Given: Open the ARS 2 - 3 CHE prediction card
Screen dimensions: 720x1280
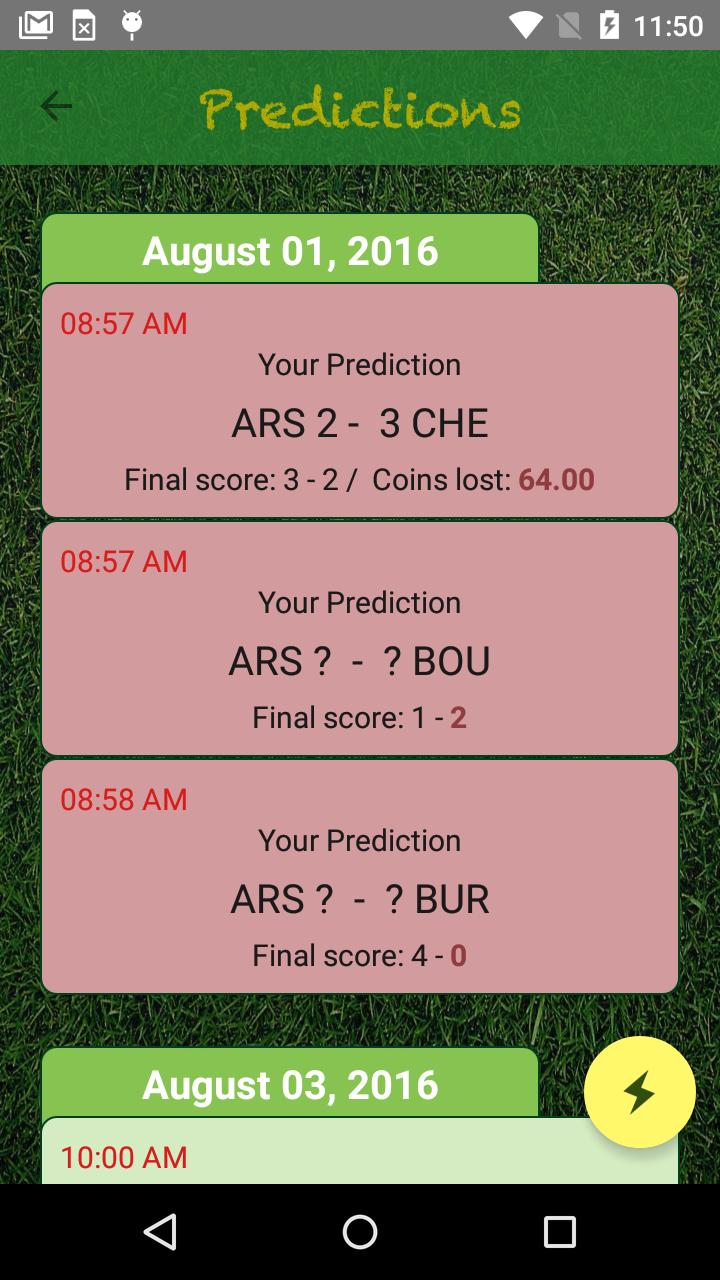Looking at the screenshot, I should click(x=360, y=400).
